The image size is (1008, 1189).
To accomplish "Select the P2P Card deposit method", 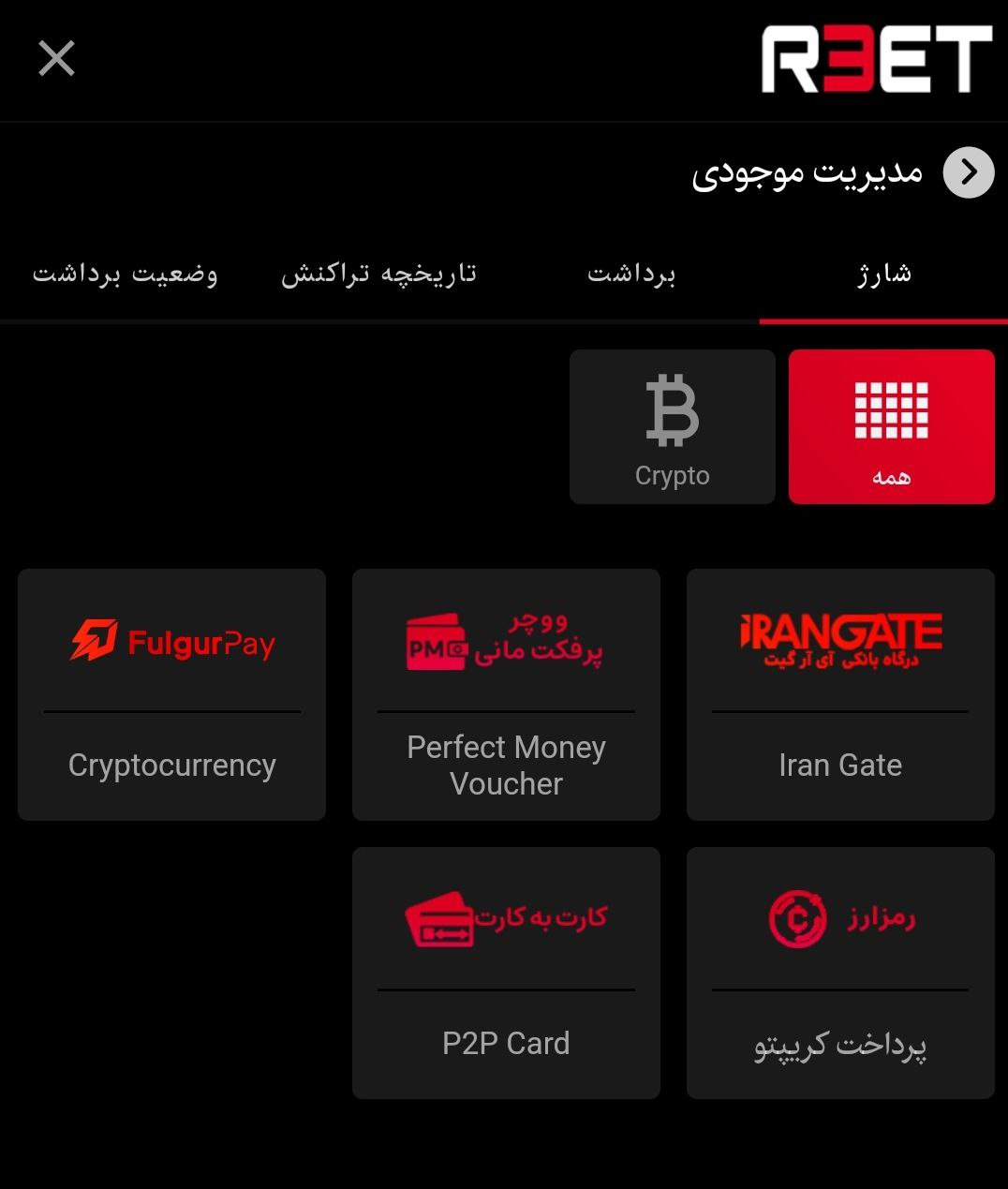I will pyautogui.click(x=506, y=973).
